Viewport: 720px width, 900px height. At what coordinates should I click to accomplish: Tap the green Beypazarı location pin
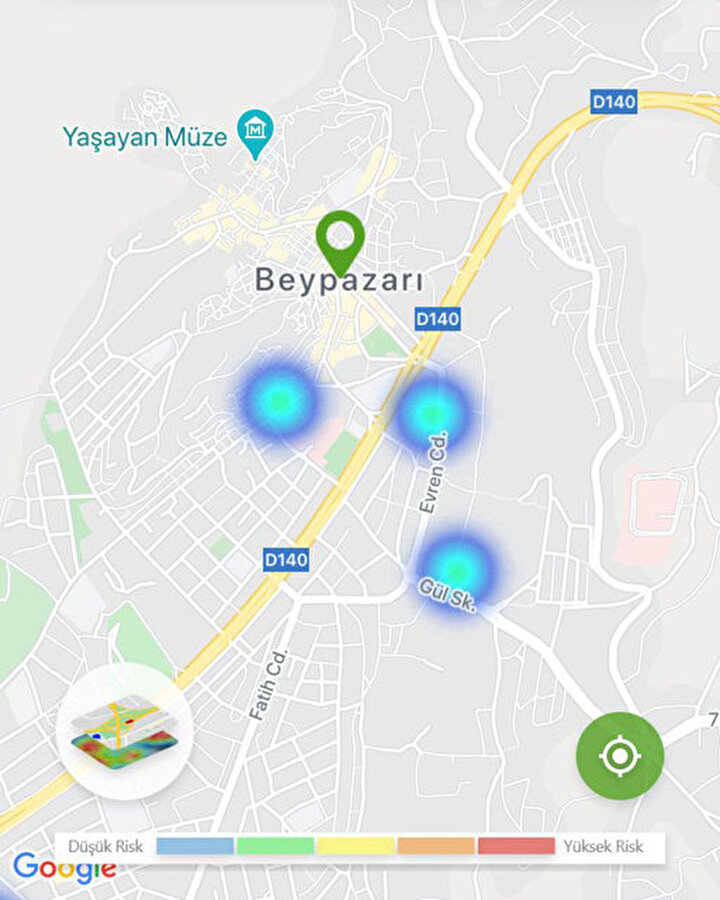click(x=341, y=238)
